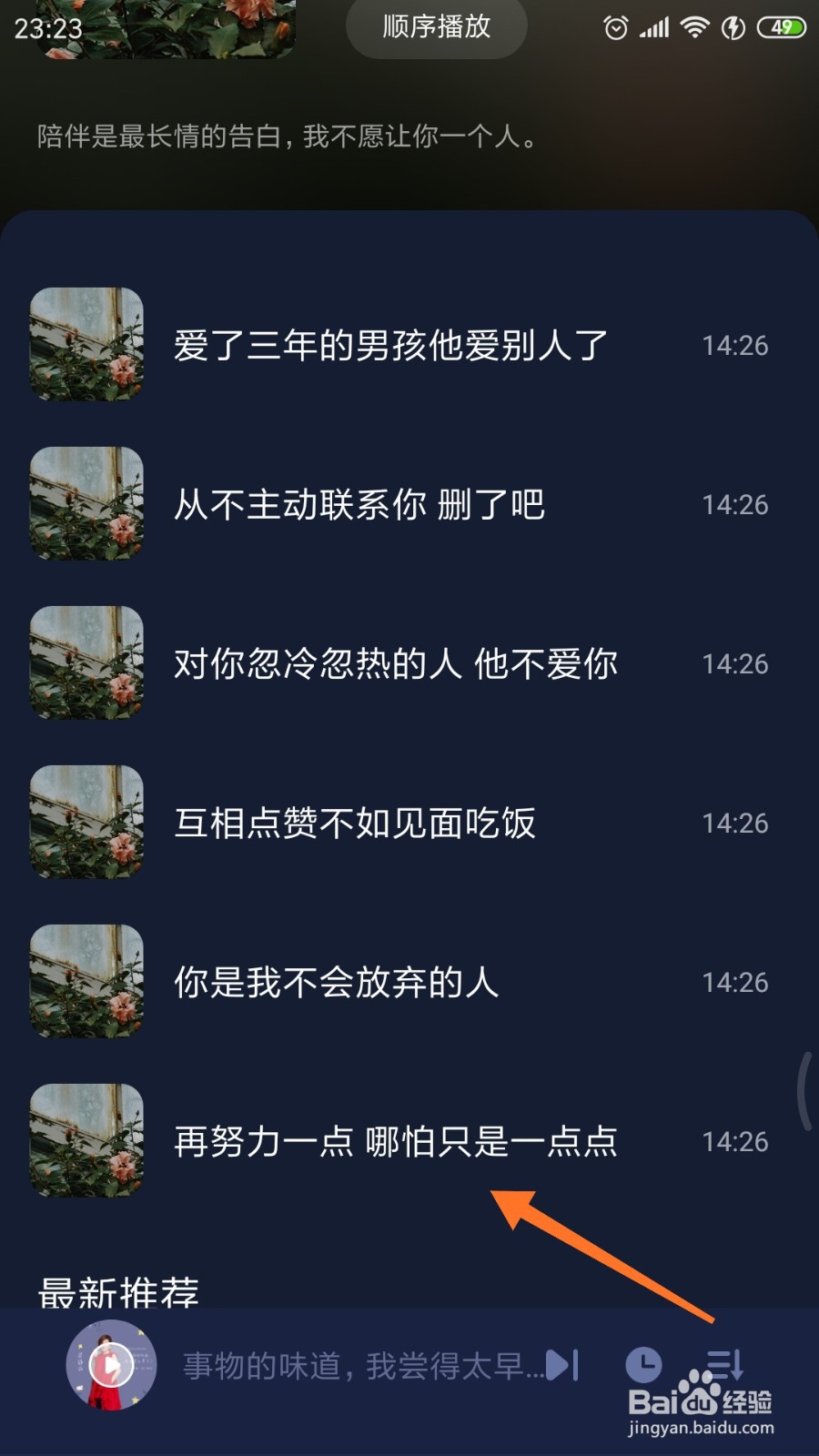The width and height of the screenshot is (819, 1456).
Task: Tap the signal strength icon
Action: click(x=654, y=27)
